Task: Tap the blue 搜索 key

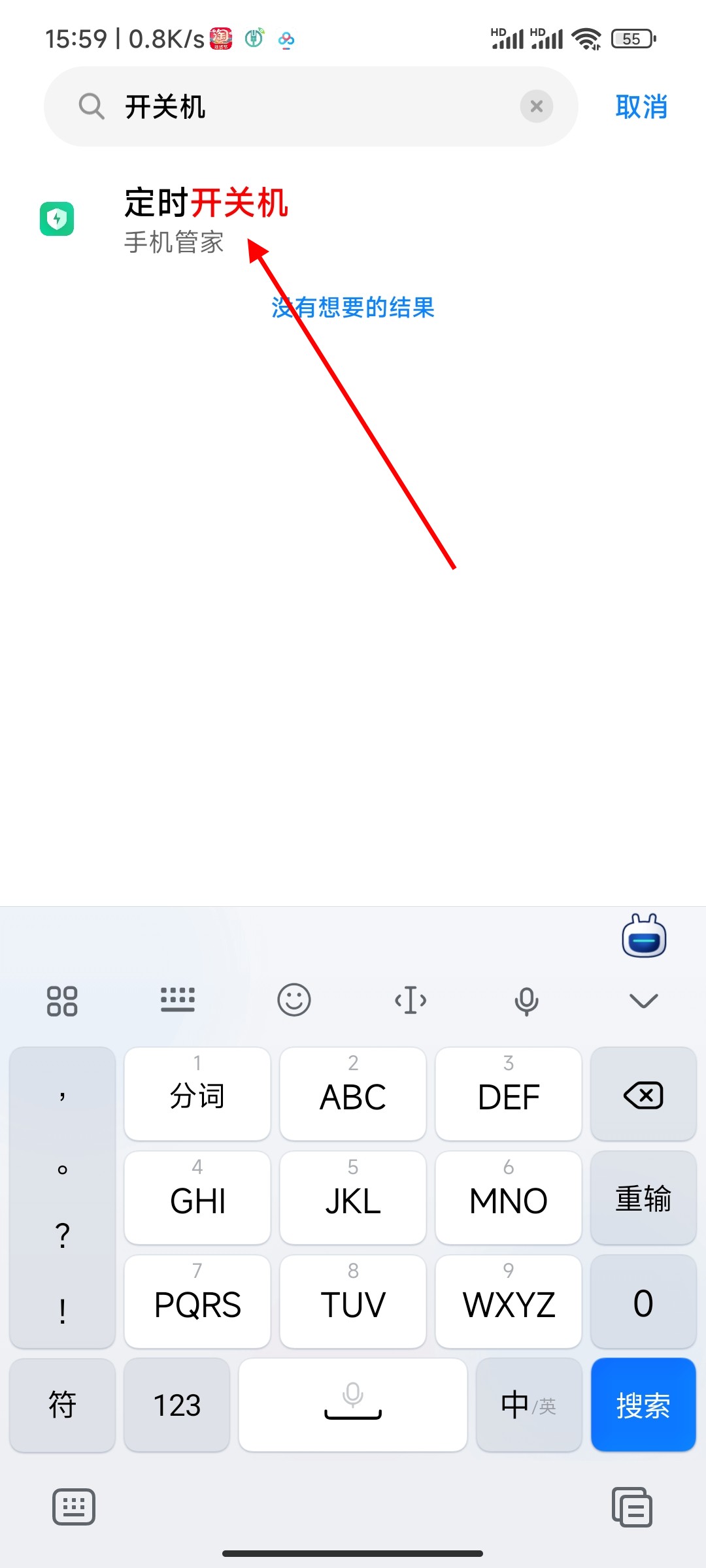Action: (643, 1405)
